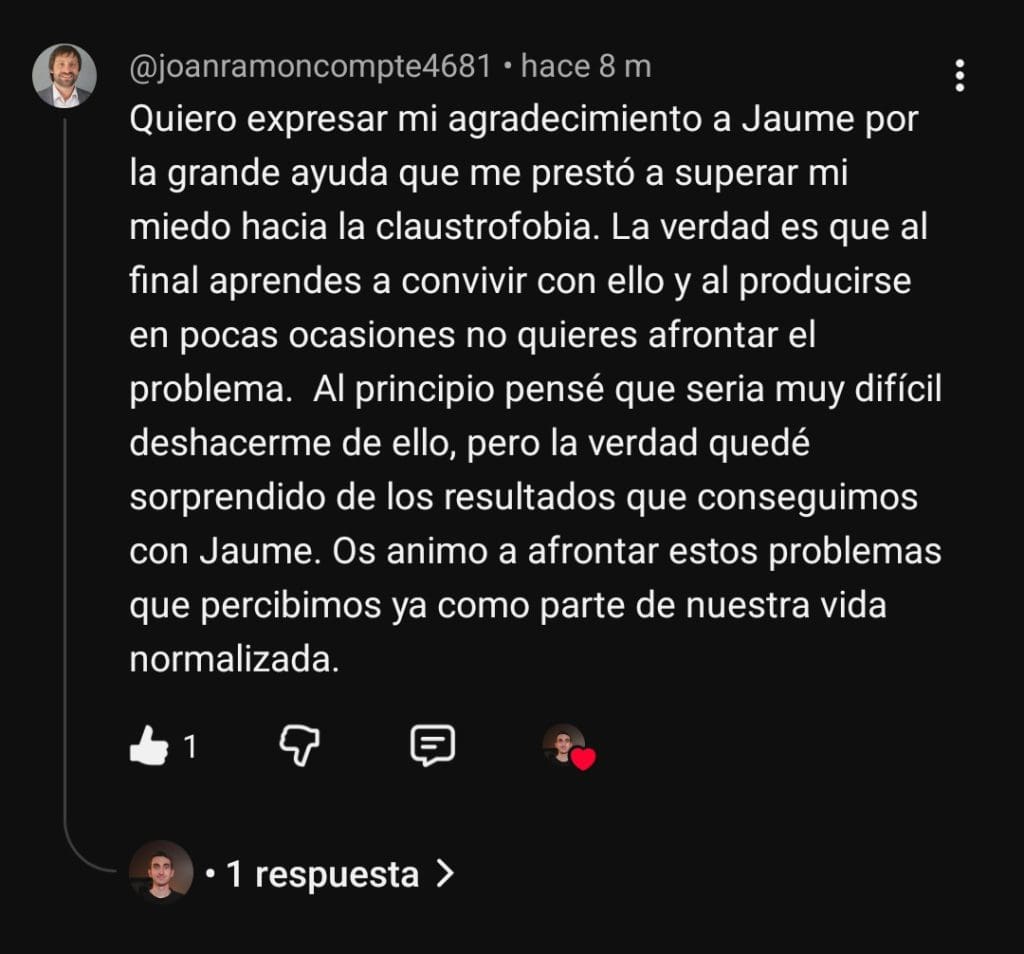The width and height of the screenshot is (1024, 954).
Task: Dislike joanramoncompte4681's comment
Action: pyautogui.click(x=298, y=744)
